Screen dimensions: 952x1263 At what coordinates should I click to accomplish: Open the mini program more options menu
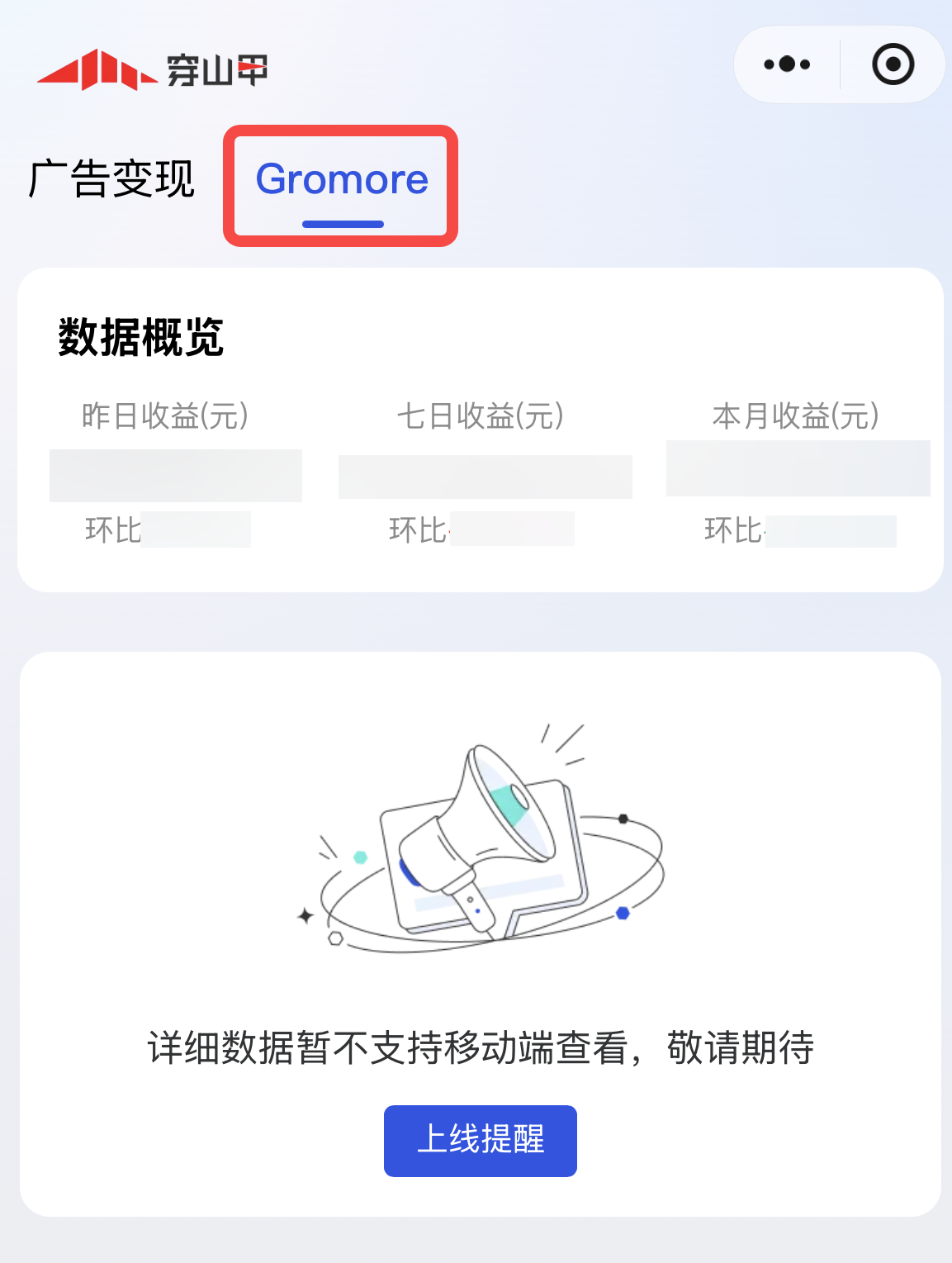[x=787, y=64]
